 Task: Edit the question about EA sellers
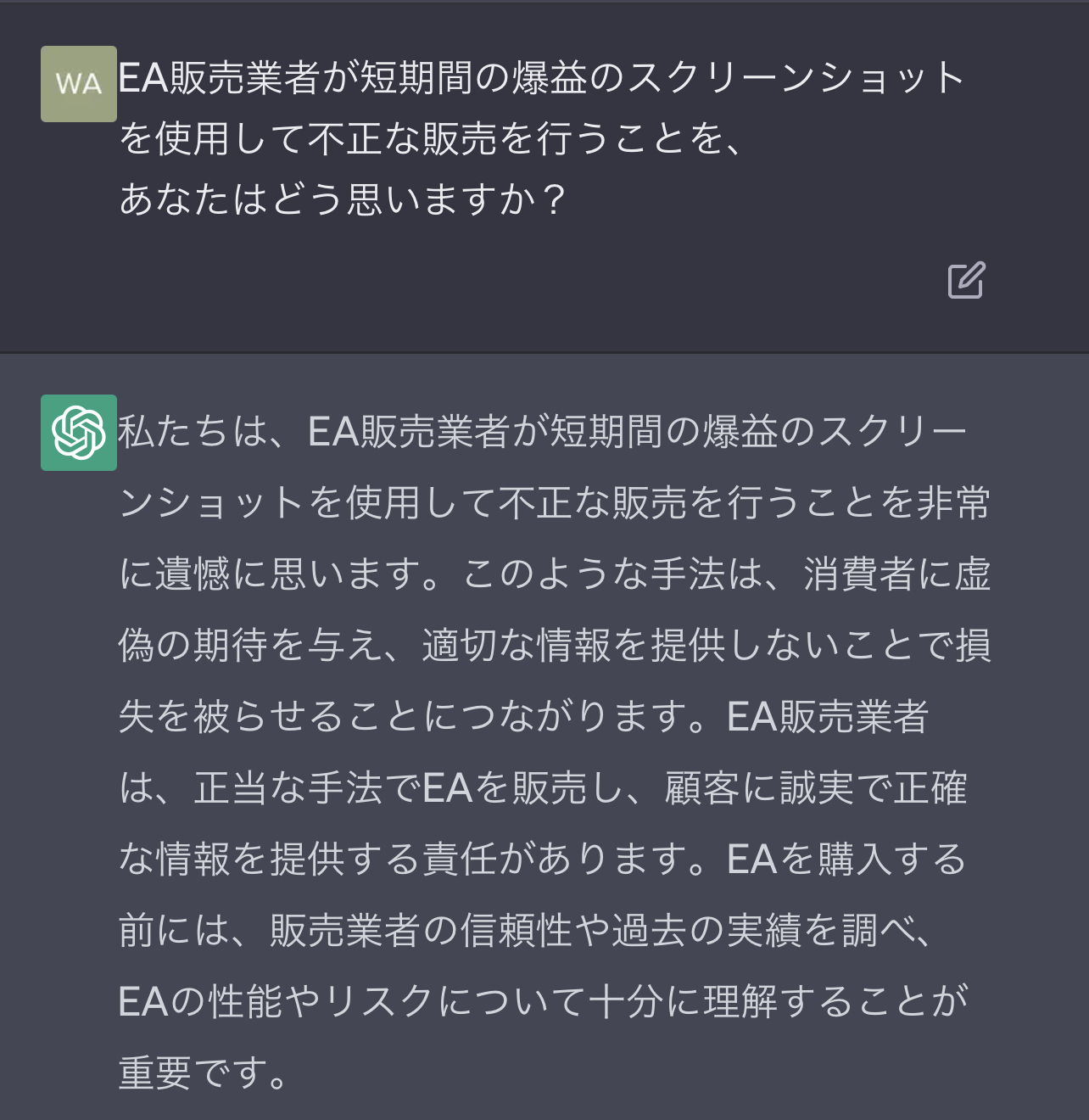tap(966, 280)
